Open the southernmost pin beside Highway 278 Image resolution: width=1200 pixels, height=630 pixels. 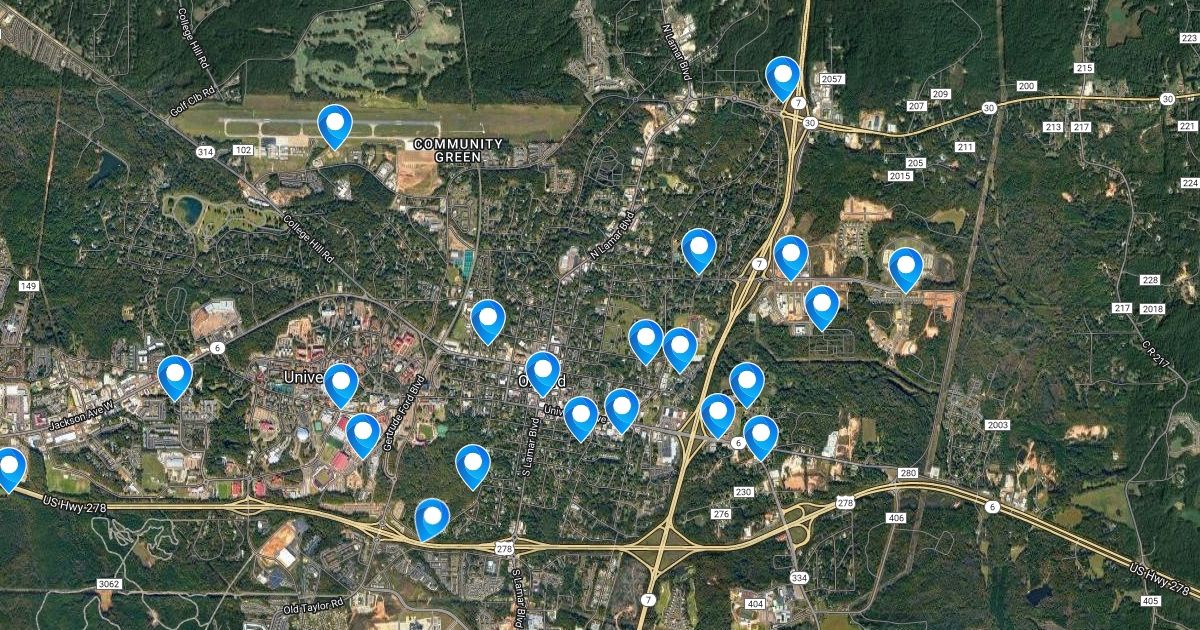point(432,517)
